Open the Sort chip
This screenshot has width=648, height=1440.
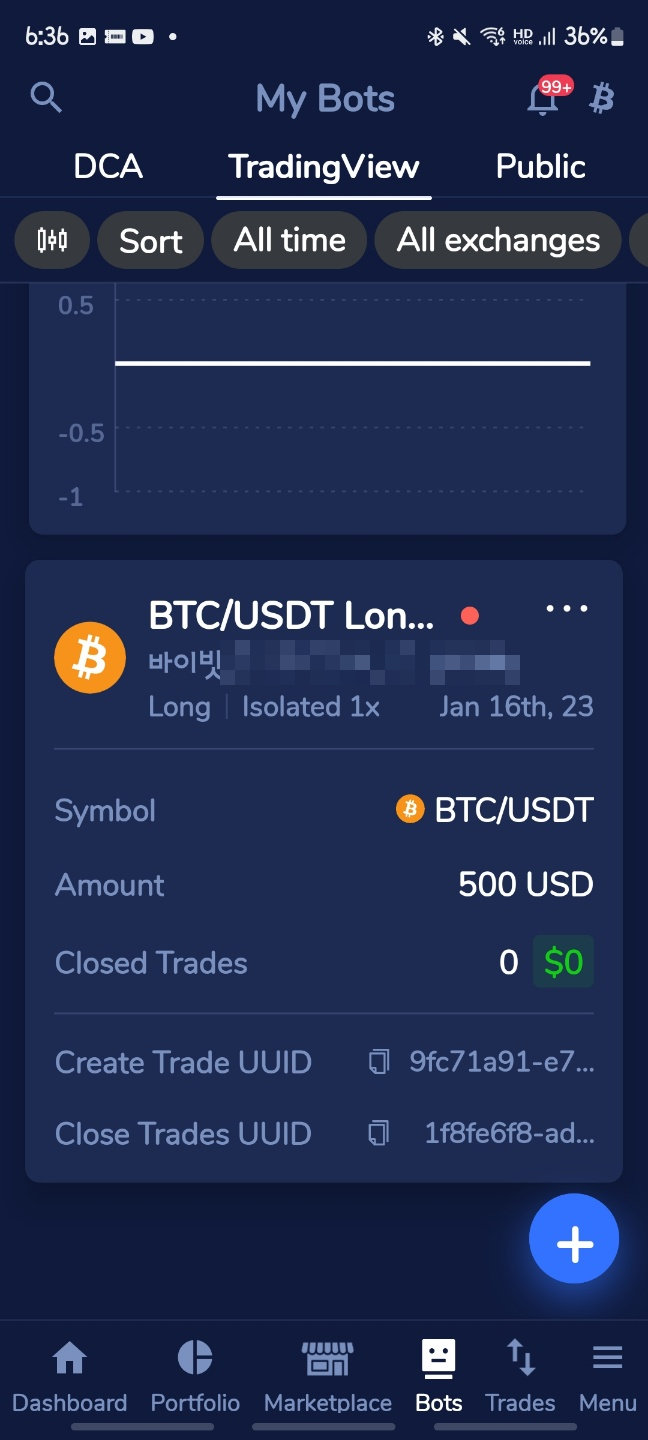coord(151,240)
